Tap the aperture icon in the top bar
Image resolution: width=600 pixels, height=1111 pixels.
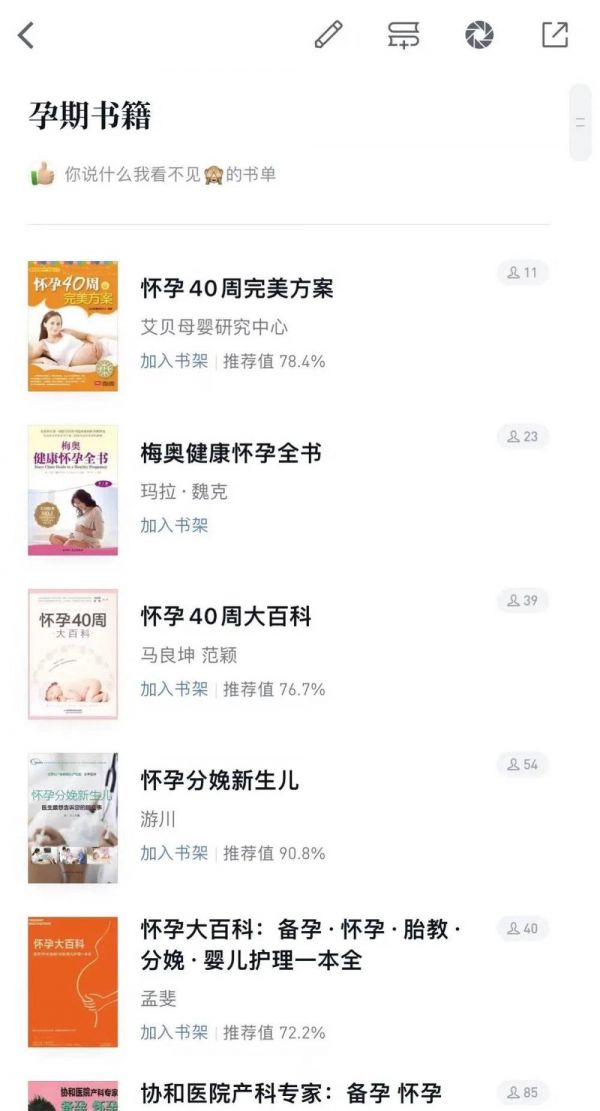(479, 35)
